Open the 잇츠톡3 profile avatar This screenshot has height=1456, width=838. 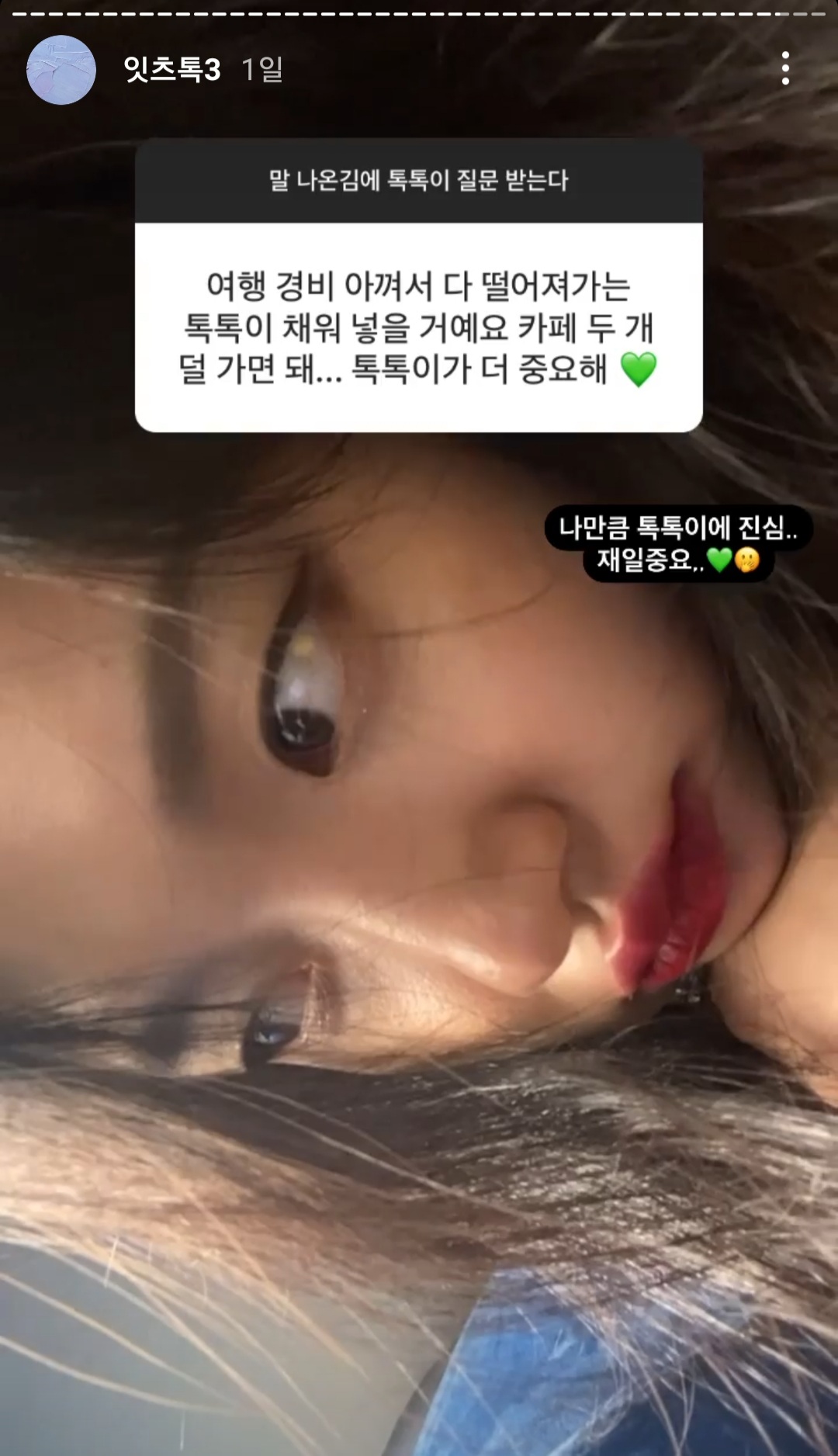pos(61,70)
